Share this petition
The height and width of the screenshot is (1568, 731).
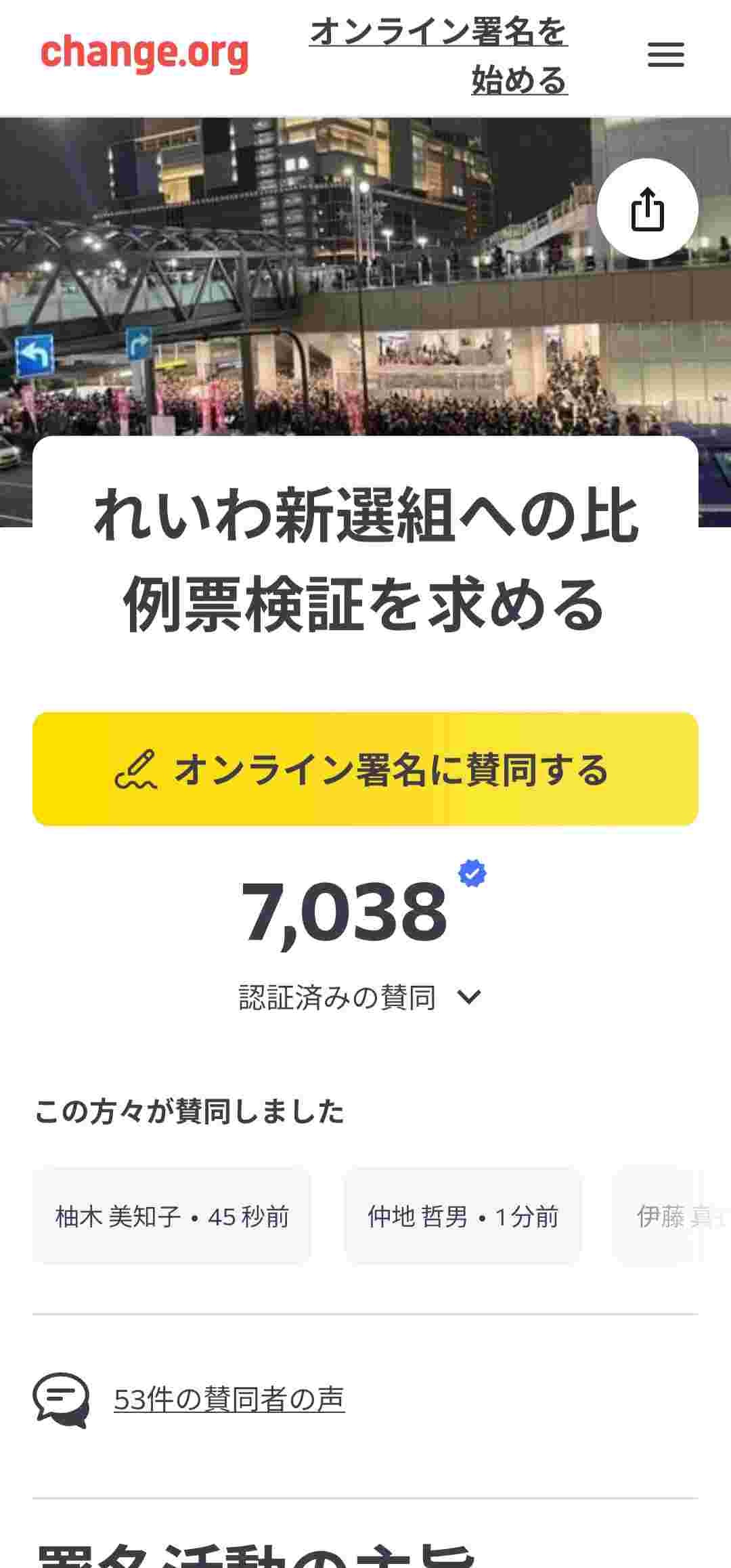[x=647, y=209]
